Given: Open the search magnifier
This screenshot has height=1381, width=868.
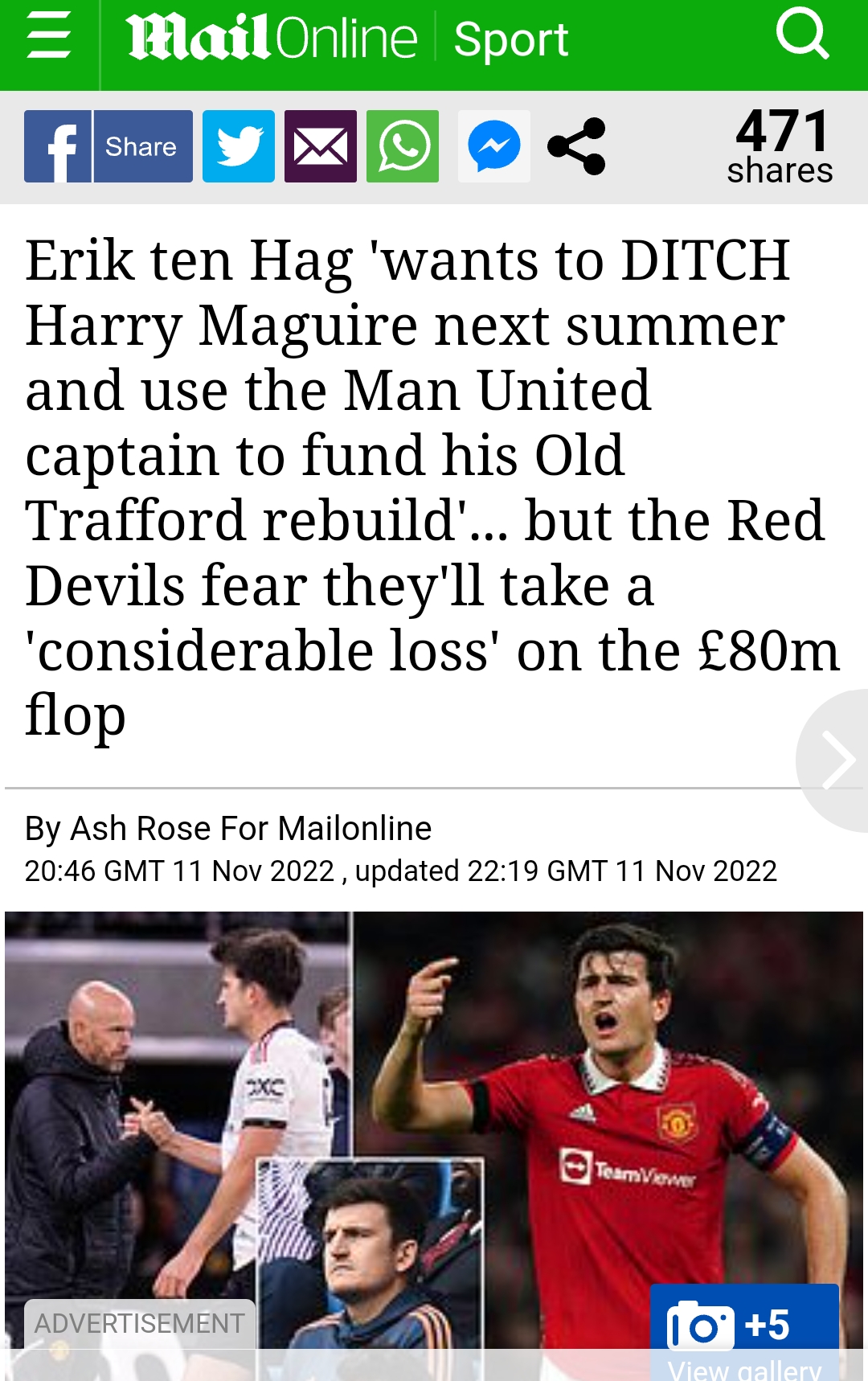Looking at the screenshot, I should [802, 35].
